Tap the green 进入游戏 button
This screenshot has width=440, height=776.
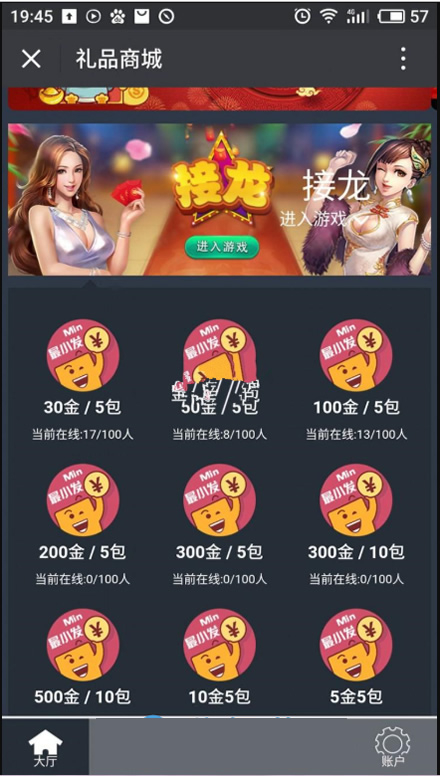click(x=222, y=247)
